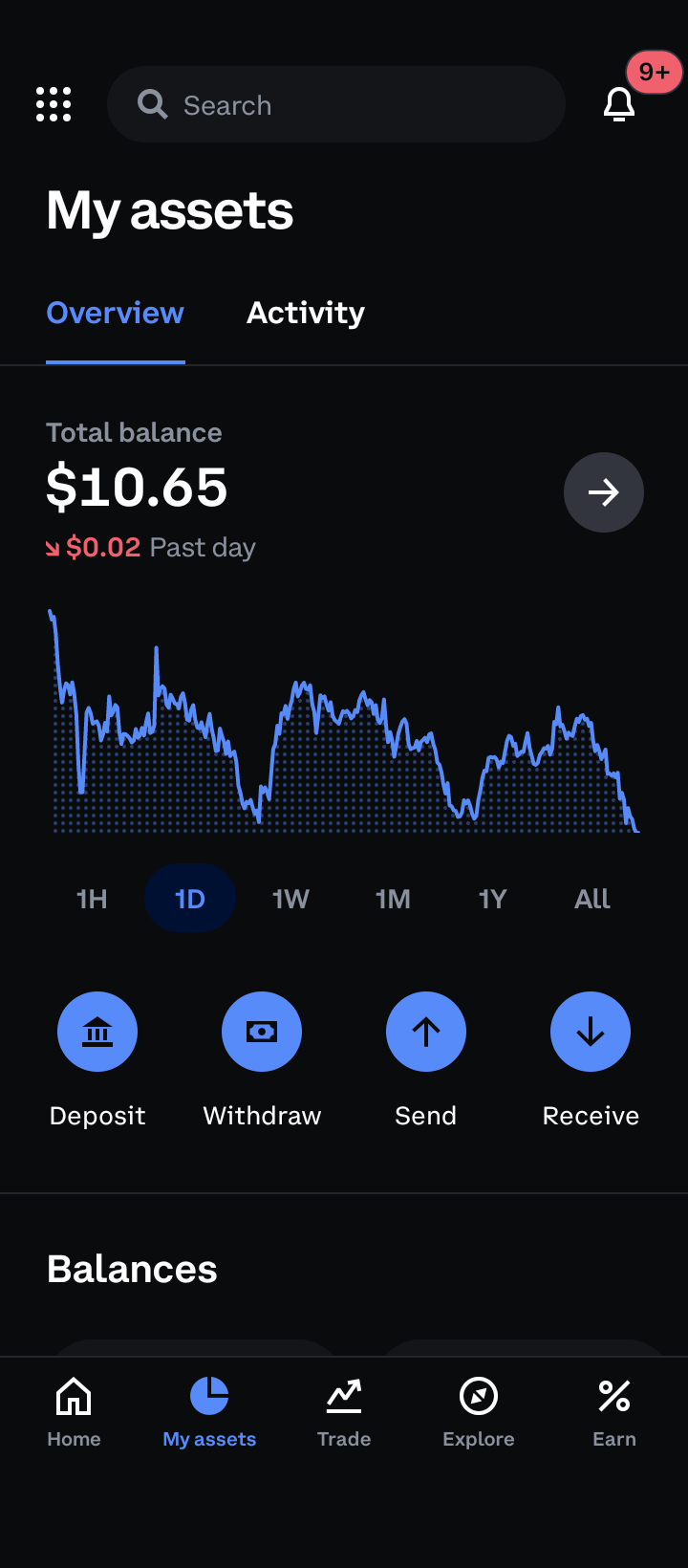Start a Withdraw action
This screenshot has height=1568, width=688.
[x=262, y=1032]
